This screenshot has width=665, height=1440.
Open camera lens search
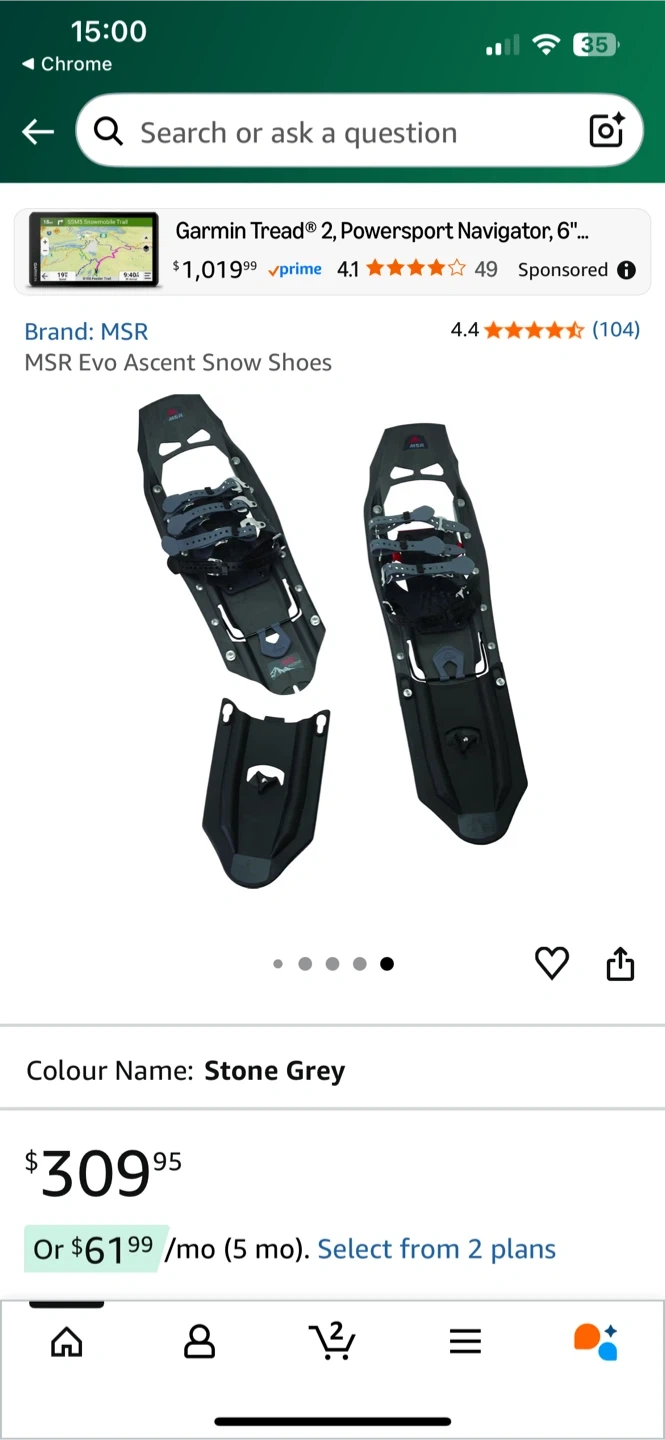tap(606, 131)
